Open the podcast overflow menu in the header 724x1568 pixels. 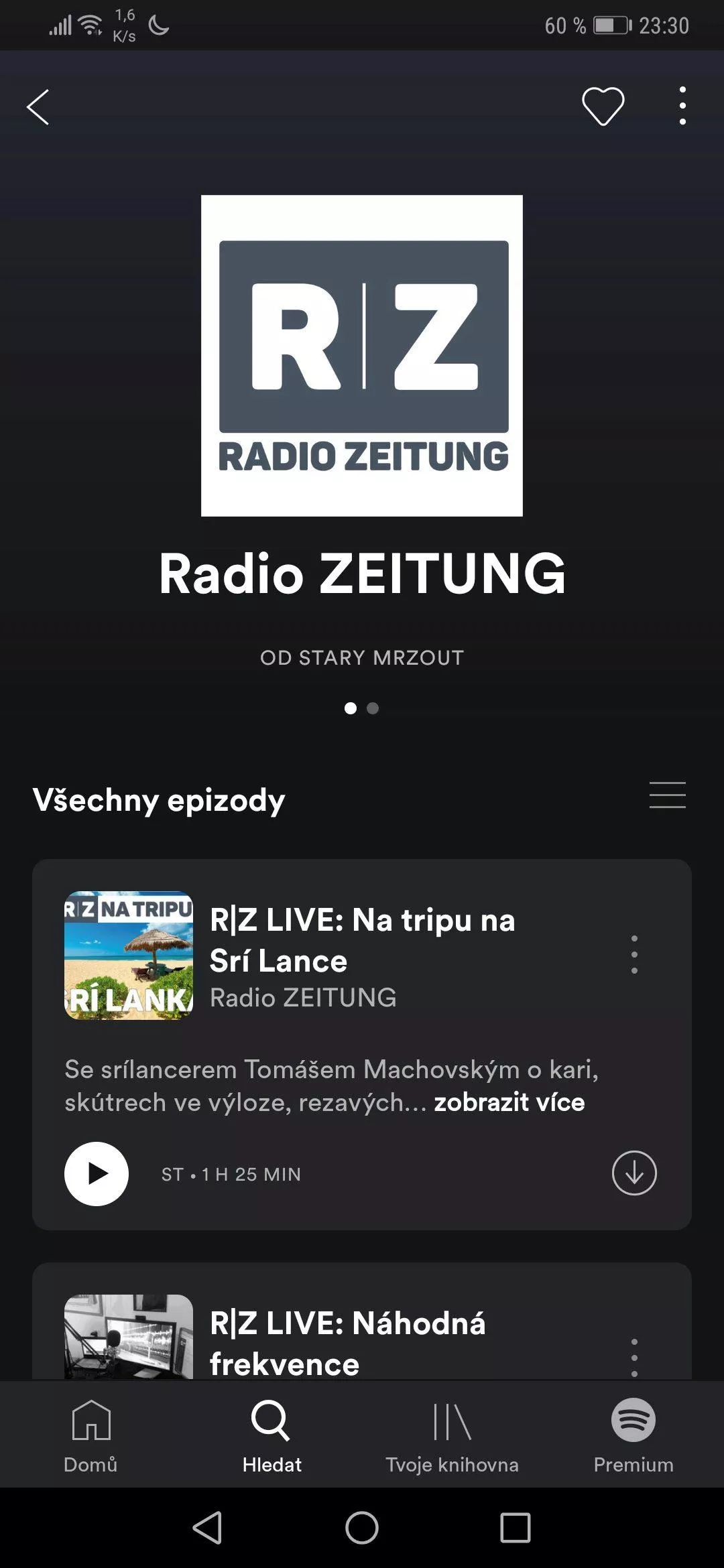point(682,106)
